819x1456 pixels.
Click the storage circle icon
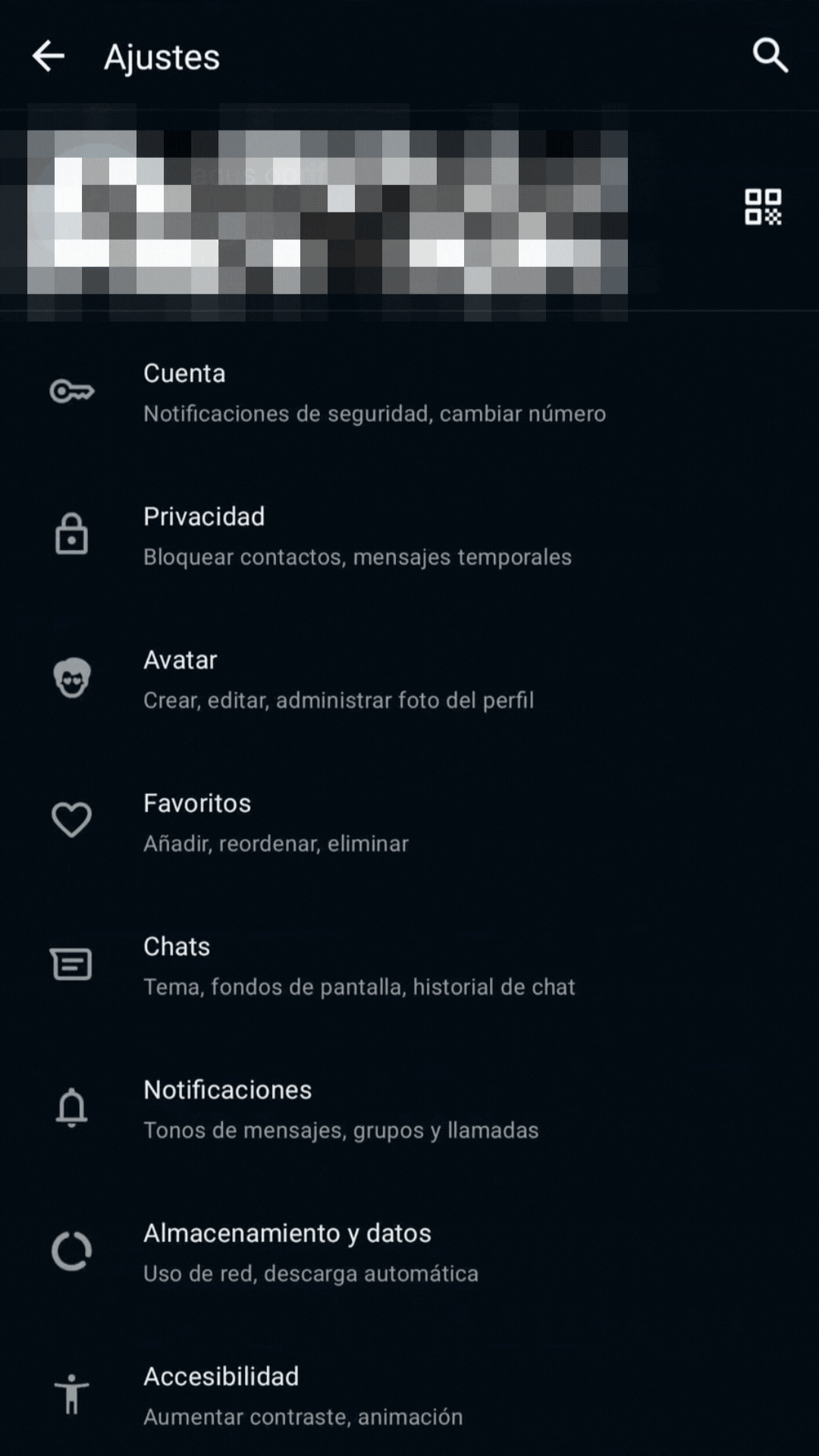[72, 1251]
